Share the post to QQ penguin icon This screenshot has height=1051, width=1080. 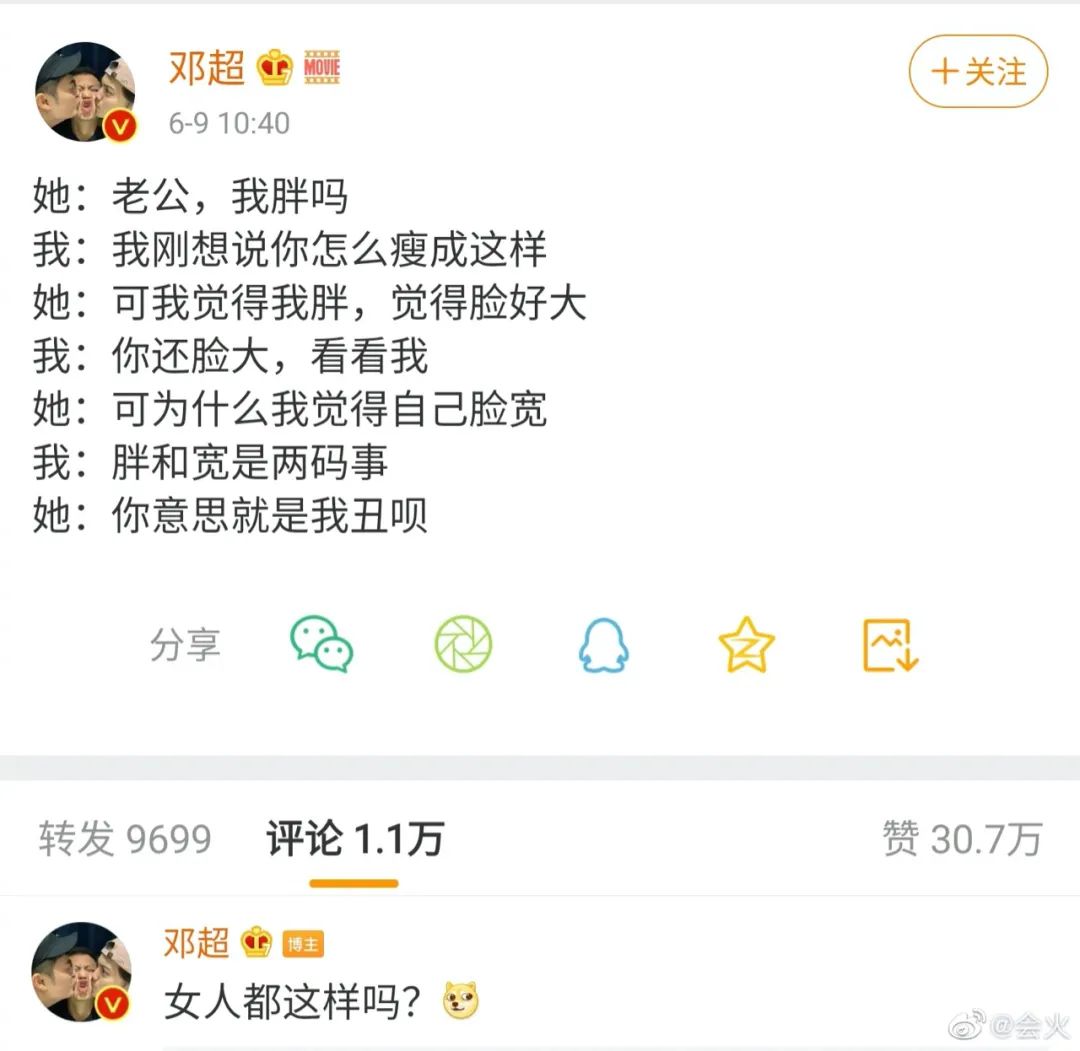pos(603,644)
